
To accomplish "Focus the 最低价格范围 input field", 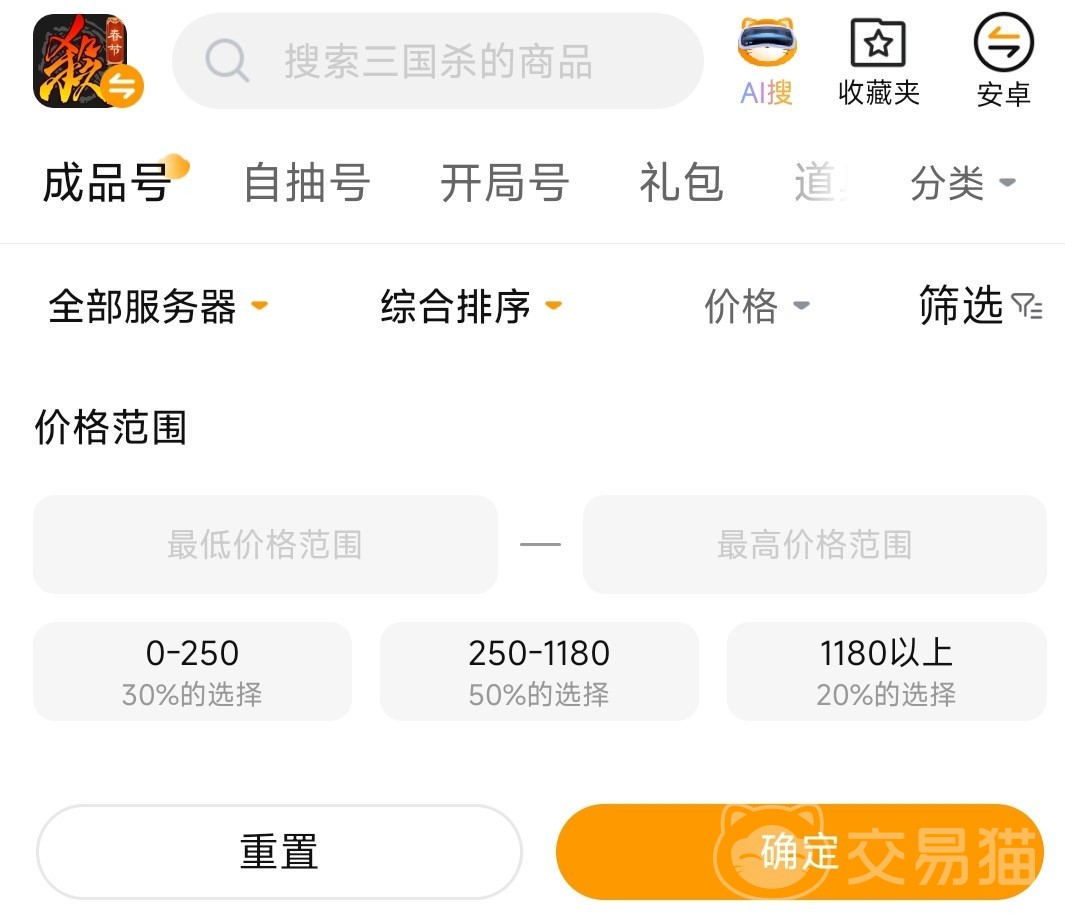I will click(x=265, y=545).
